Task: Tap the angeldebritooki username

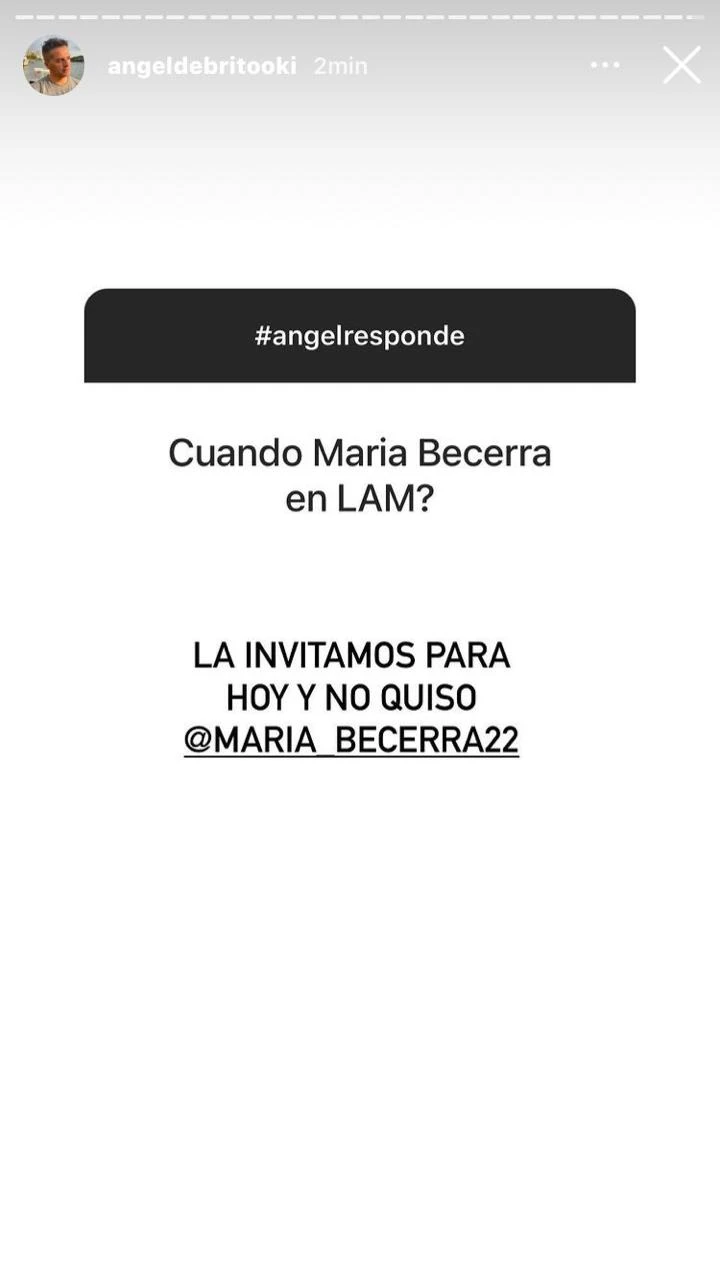Action: (x=202, y=66)
